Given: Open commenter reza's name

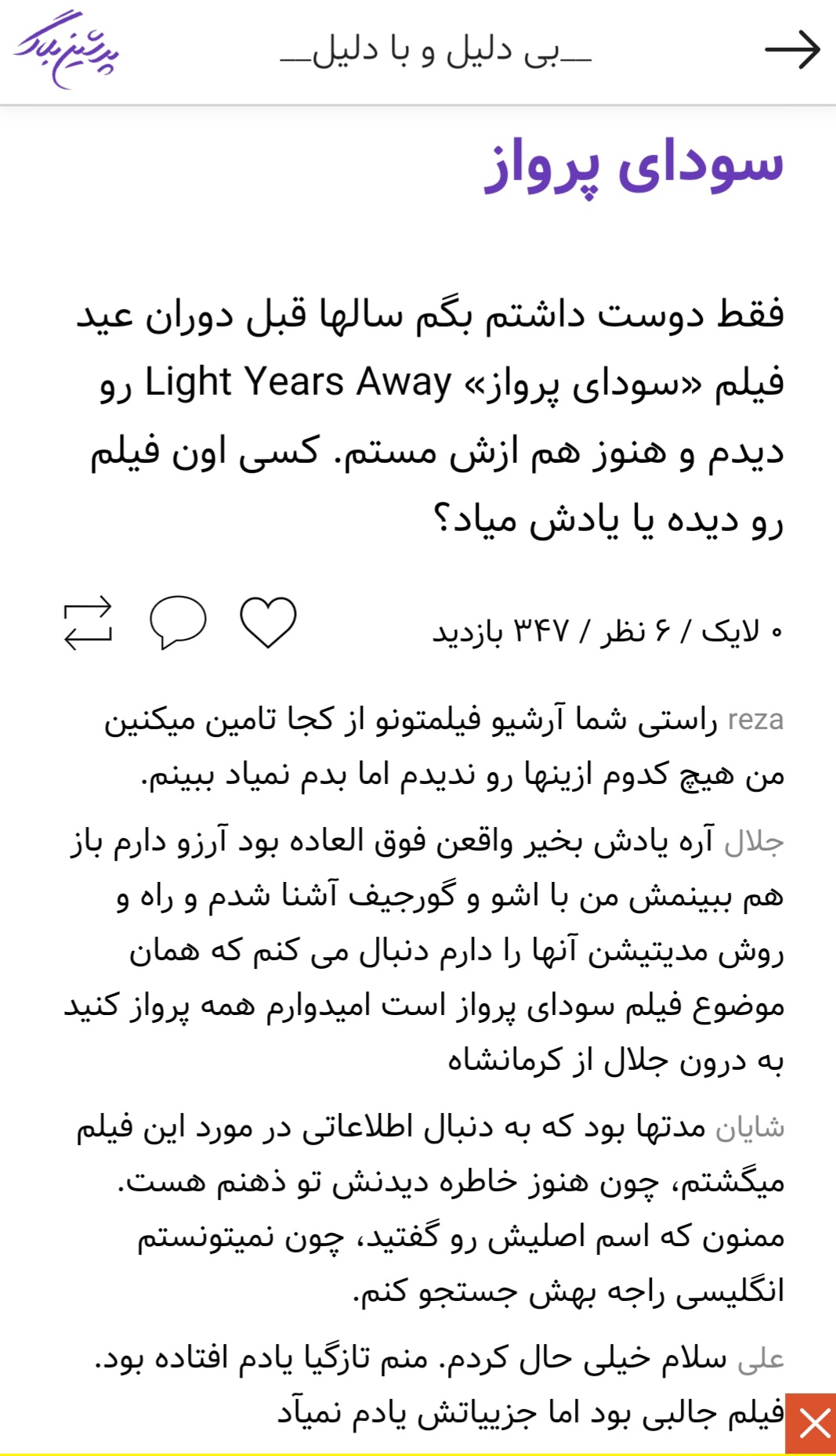Looking at the screenshot, I should tap(755, 719).
